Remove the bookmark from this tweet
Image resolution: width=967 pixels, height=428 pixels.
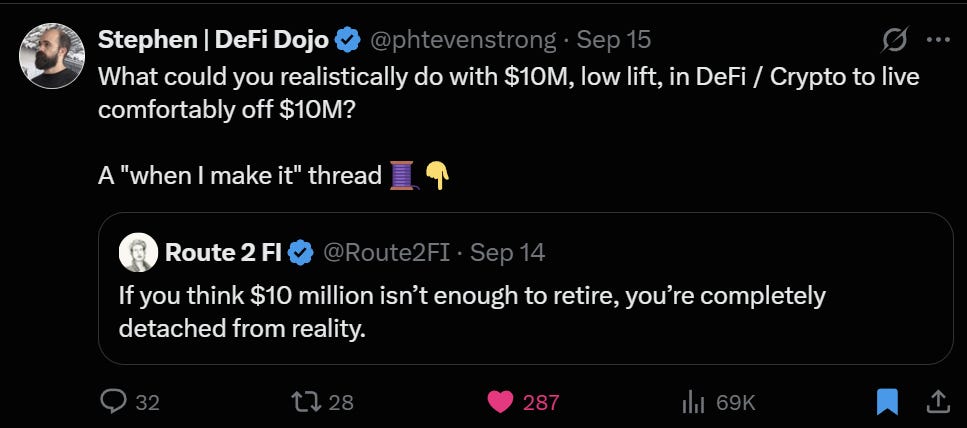[888, 402]
